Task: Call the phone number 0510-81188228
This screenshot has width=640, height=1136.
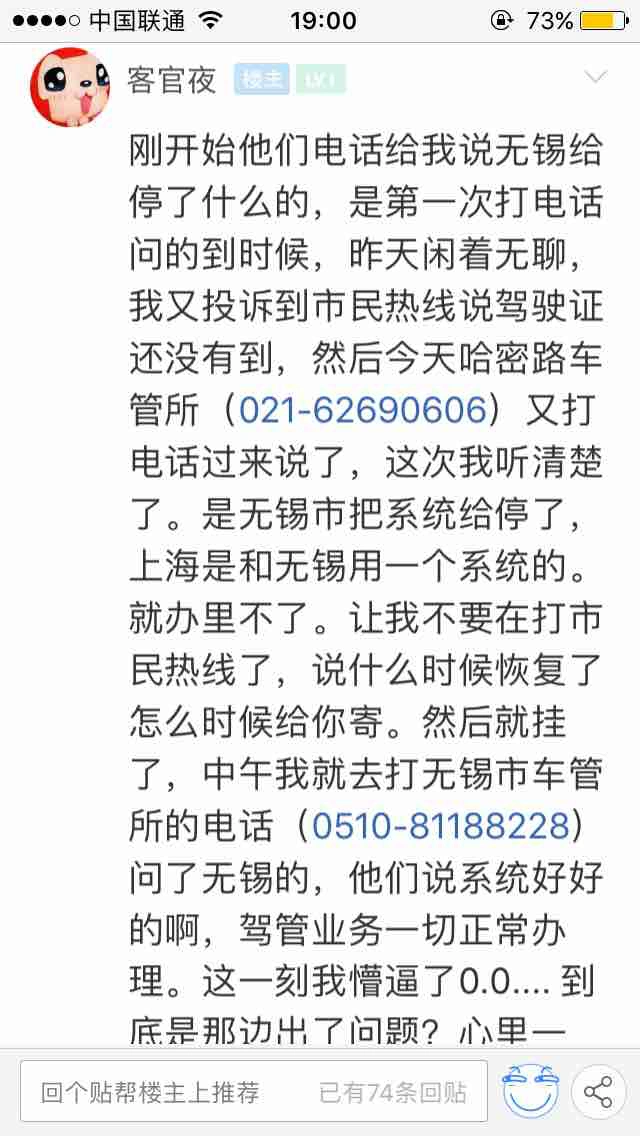Action: (x=440, y=826)
